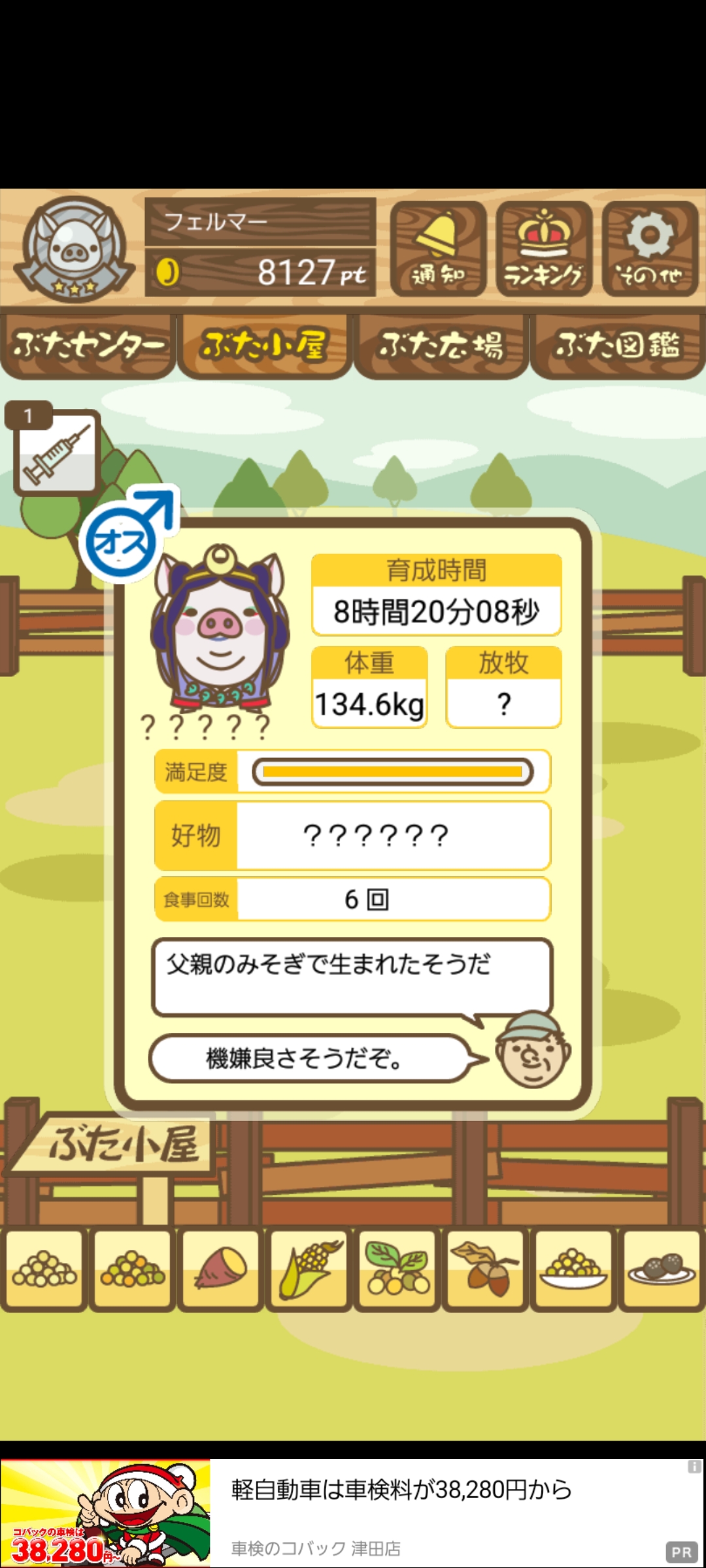The width and height of the screenshot is (706, 1568).
Task: Switch to the ぶたセンター tab
Action: click(88, 345)
